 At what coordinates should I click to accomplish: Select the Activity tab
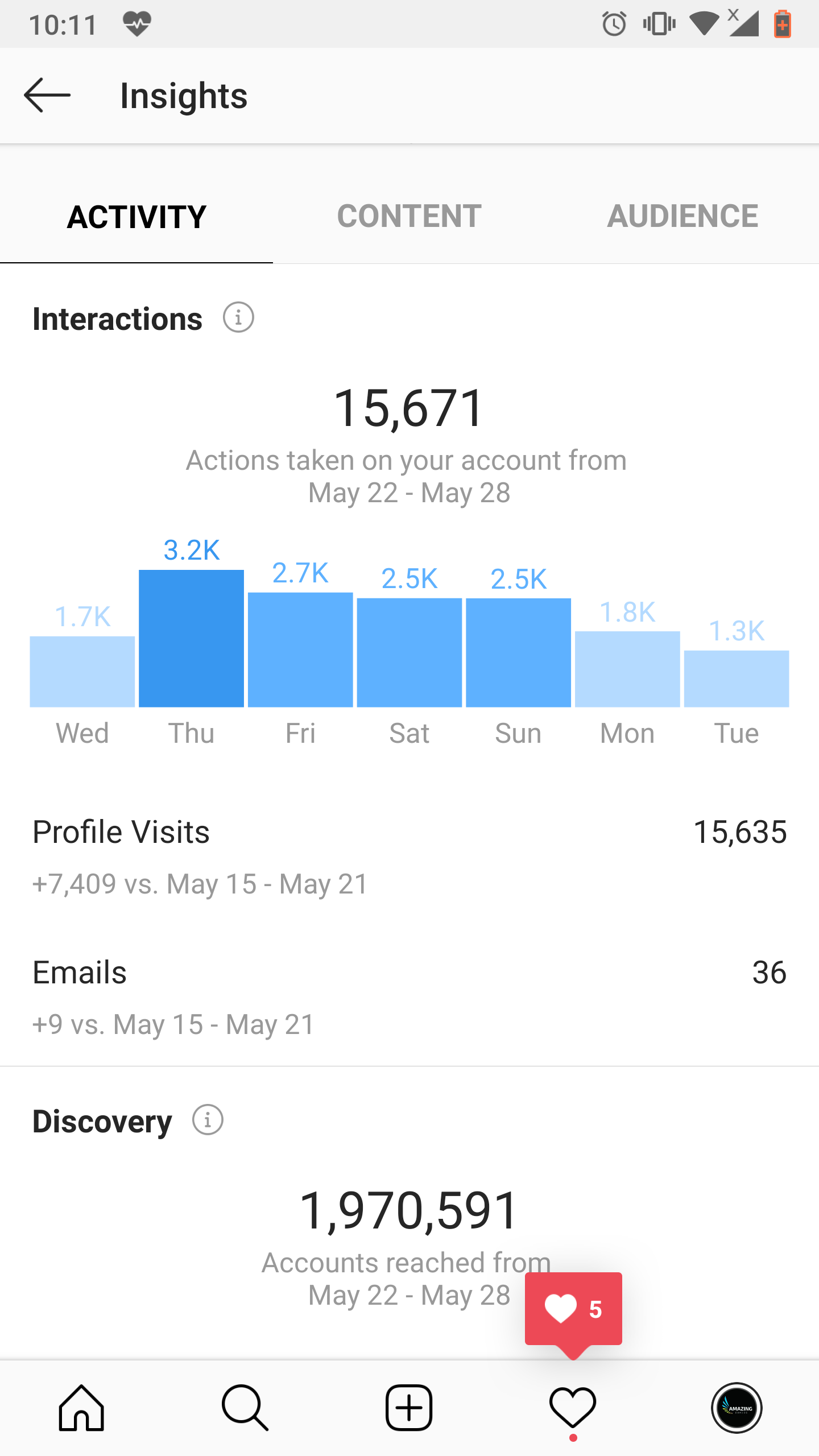tap(136, 216)
